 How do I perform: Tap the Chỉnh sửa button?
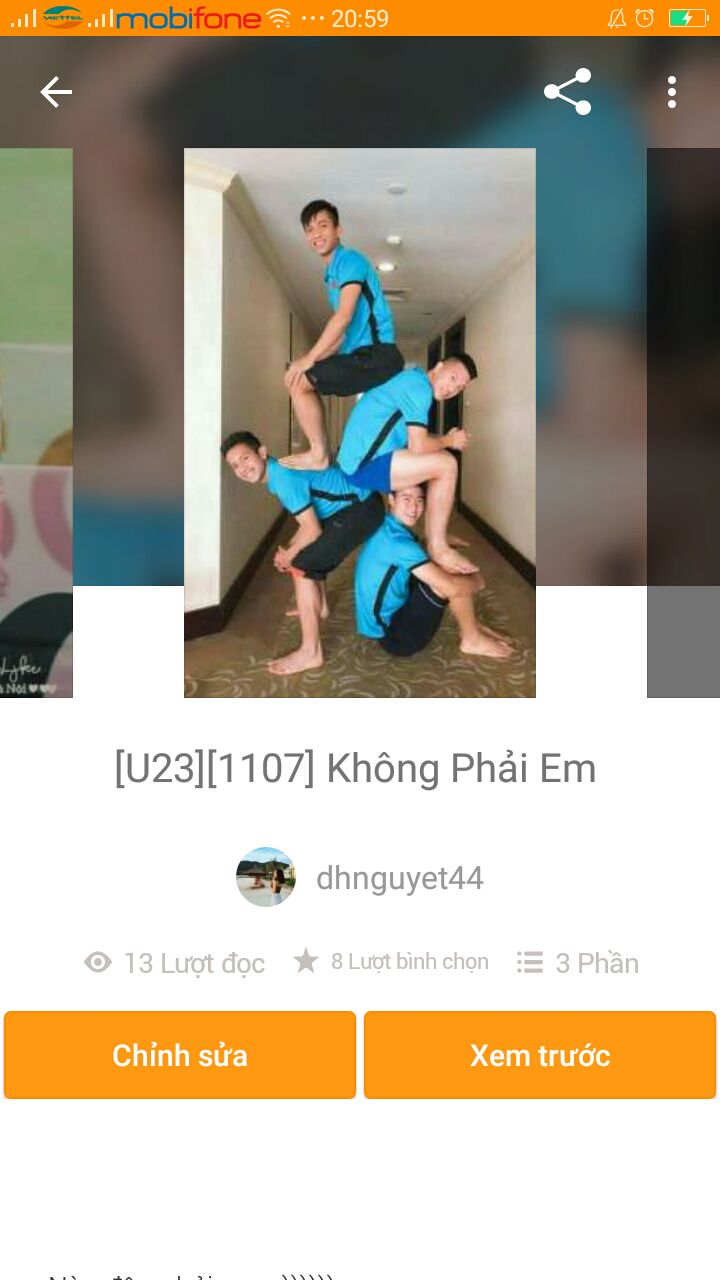180,1055
